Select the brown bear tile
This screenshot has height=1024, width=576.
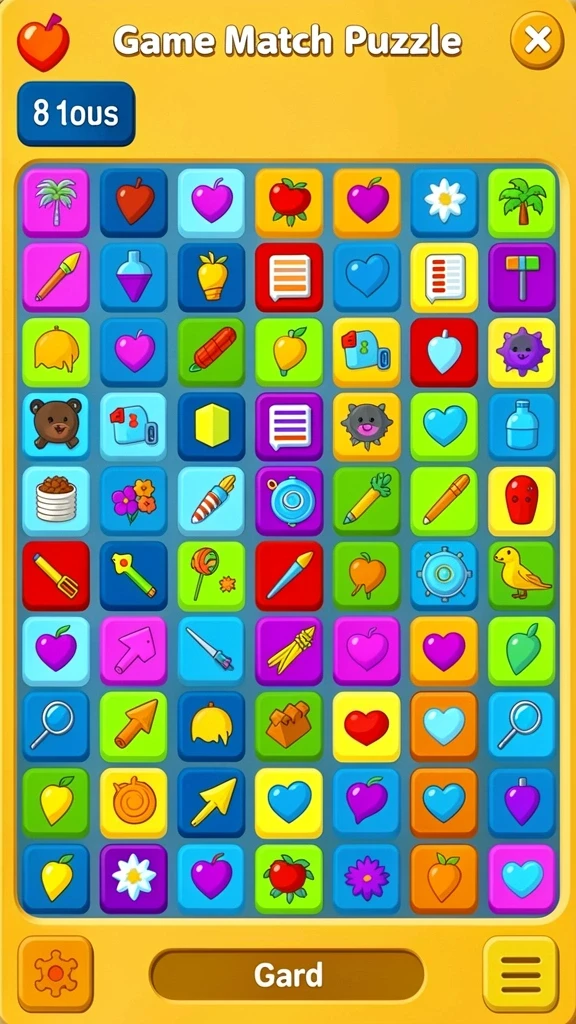pyautogui.click(x=56, y=426)
